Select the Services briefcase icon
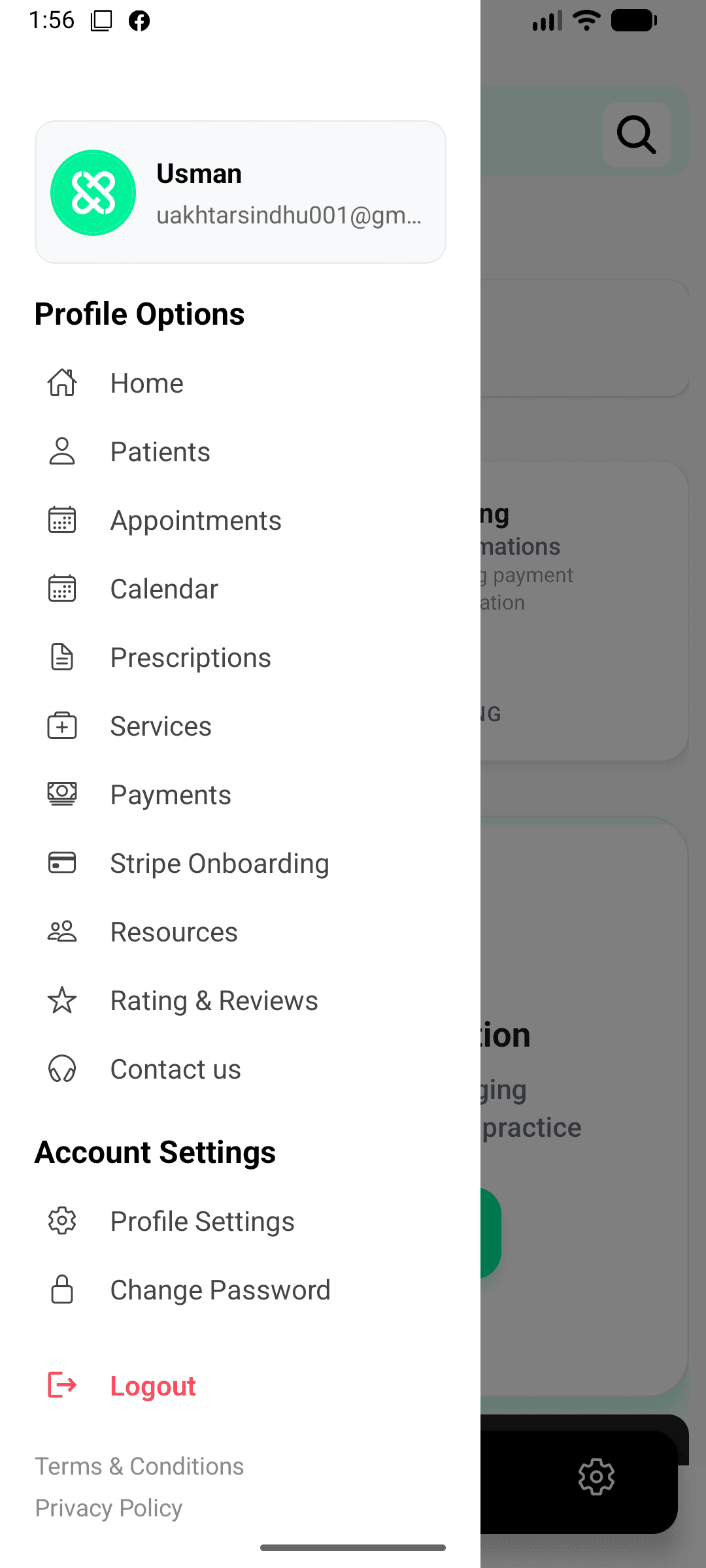Screen dimensions: 706x1568 (62, 725)
